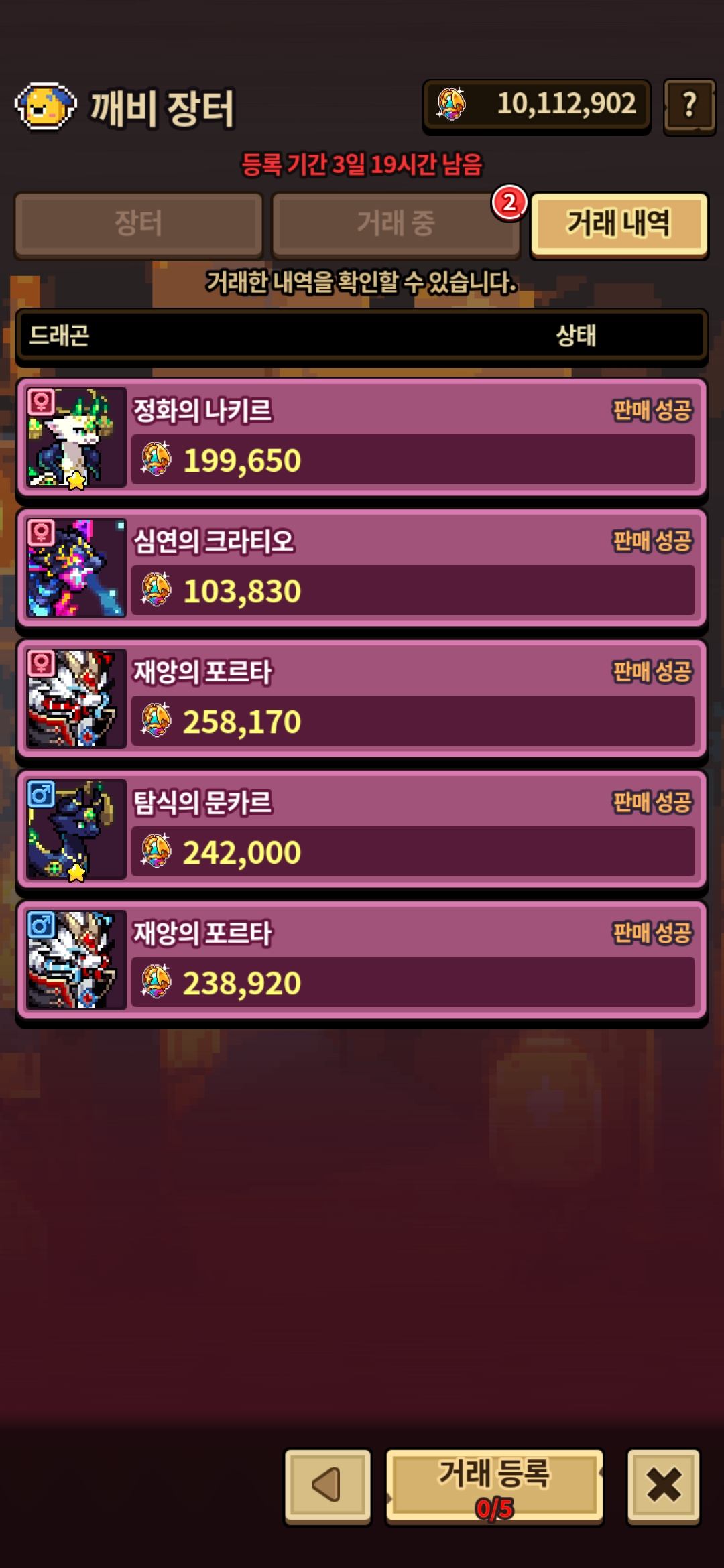Tap the 거래 등록 button
The image size is (724, 1568).
point(495,1486)
